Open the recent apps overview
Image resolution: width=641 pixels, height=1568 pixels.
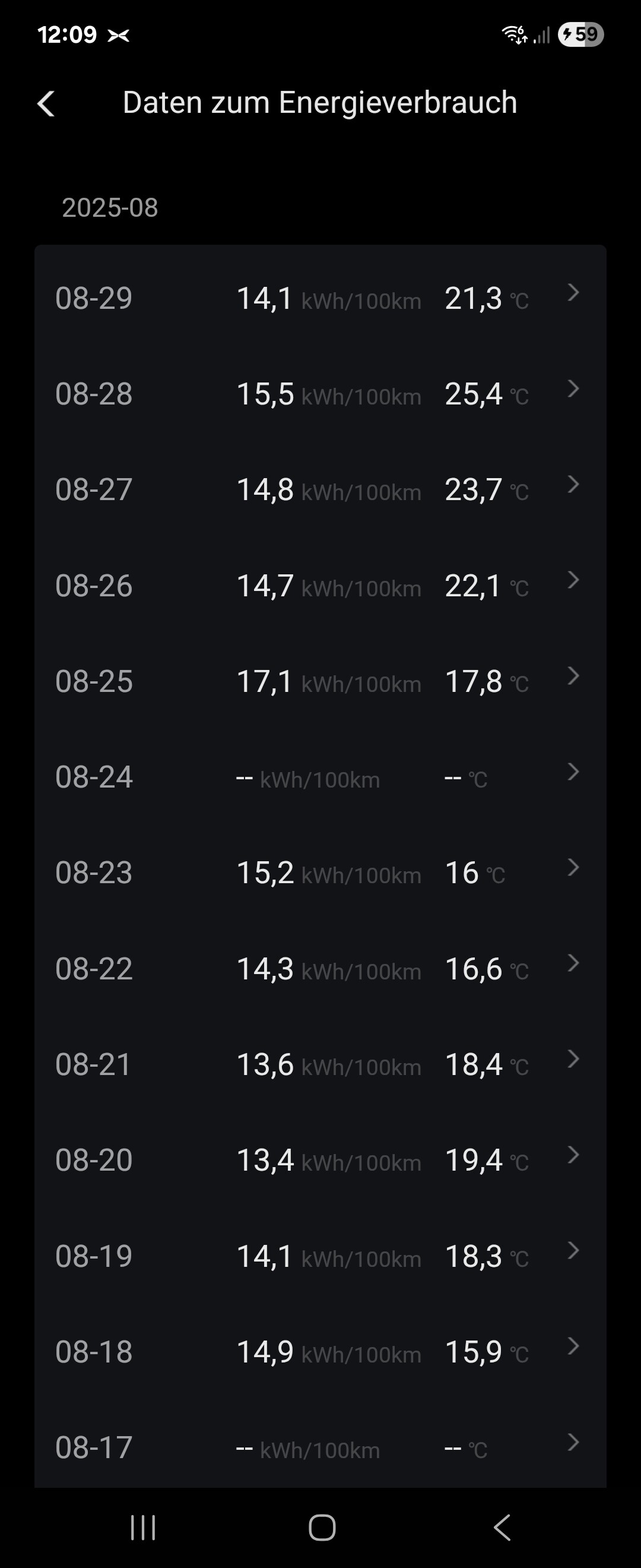[144, 1527]
